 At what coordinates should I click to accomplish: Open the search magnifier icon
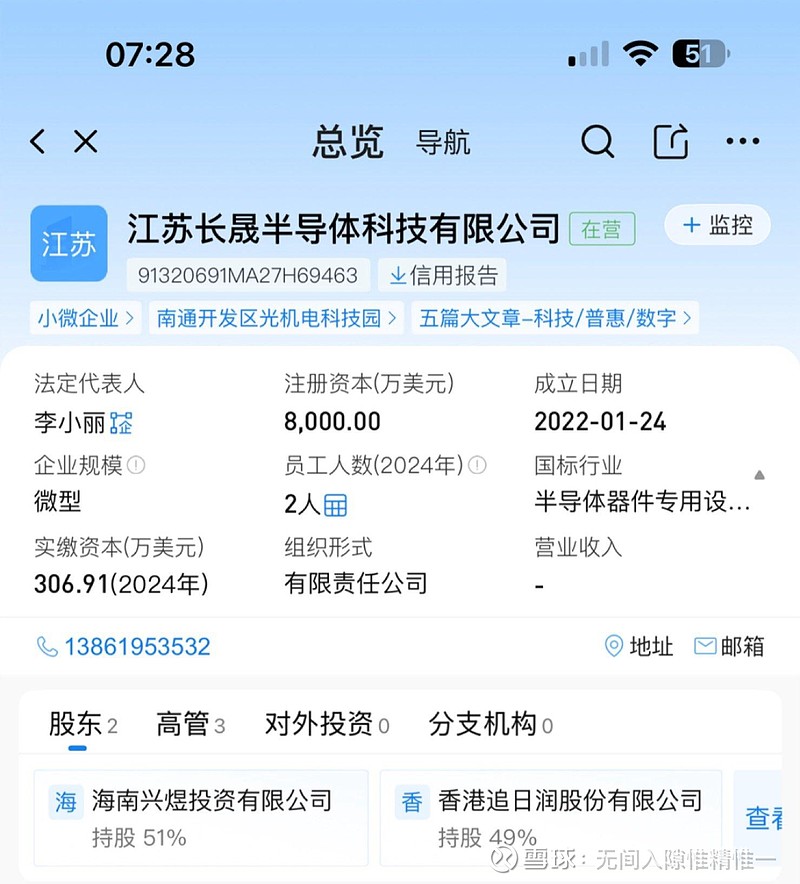click(x=598, y=142)
